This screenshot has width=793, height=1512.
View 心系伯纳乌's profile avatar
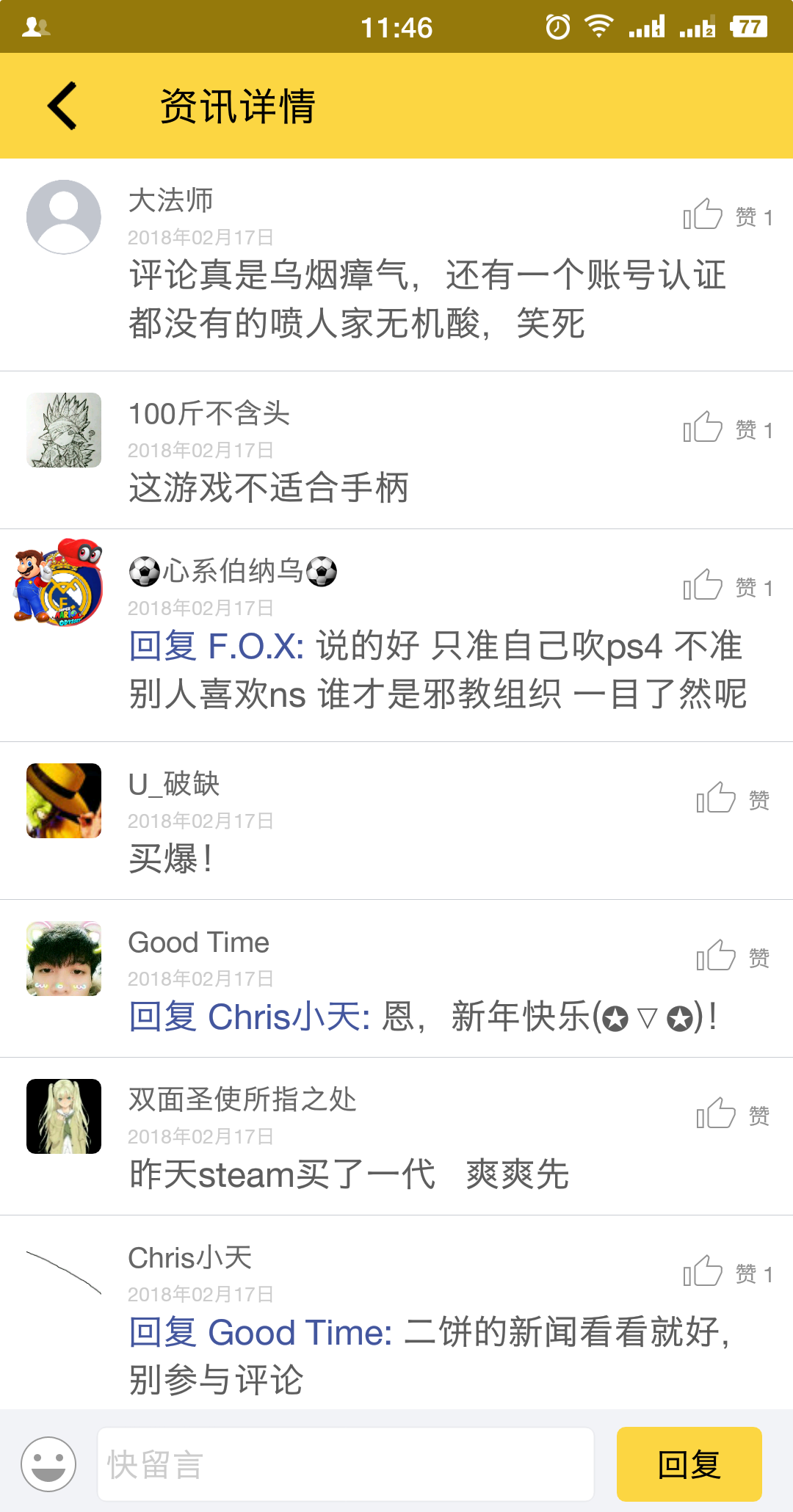pyautogui.click(x=59, y=582)
